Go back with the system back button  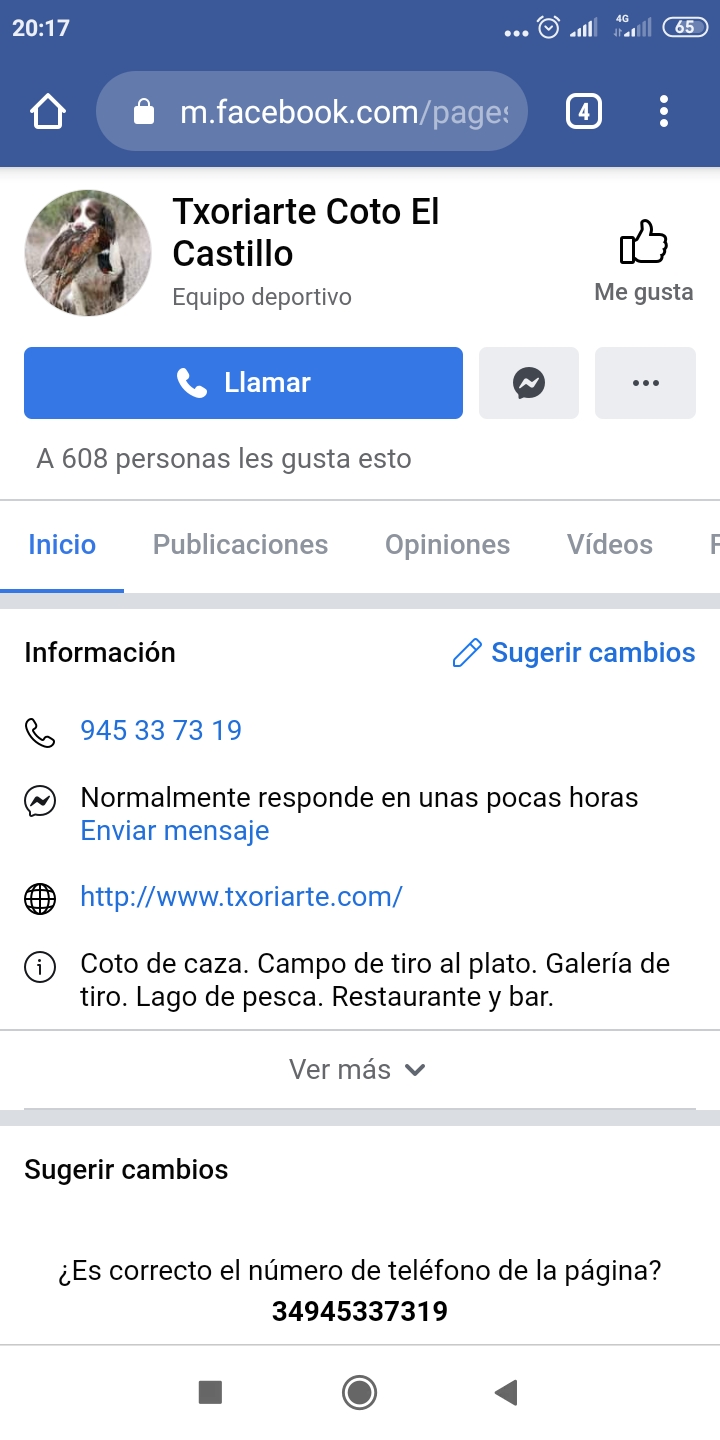tap(506, 1392)
